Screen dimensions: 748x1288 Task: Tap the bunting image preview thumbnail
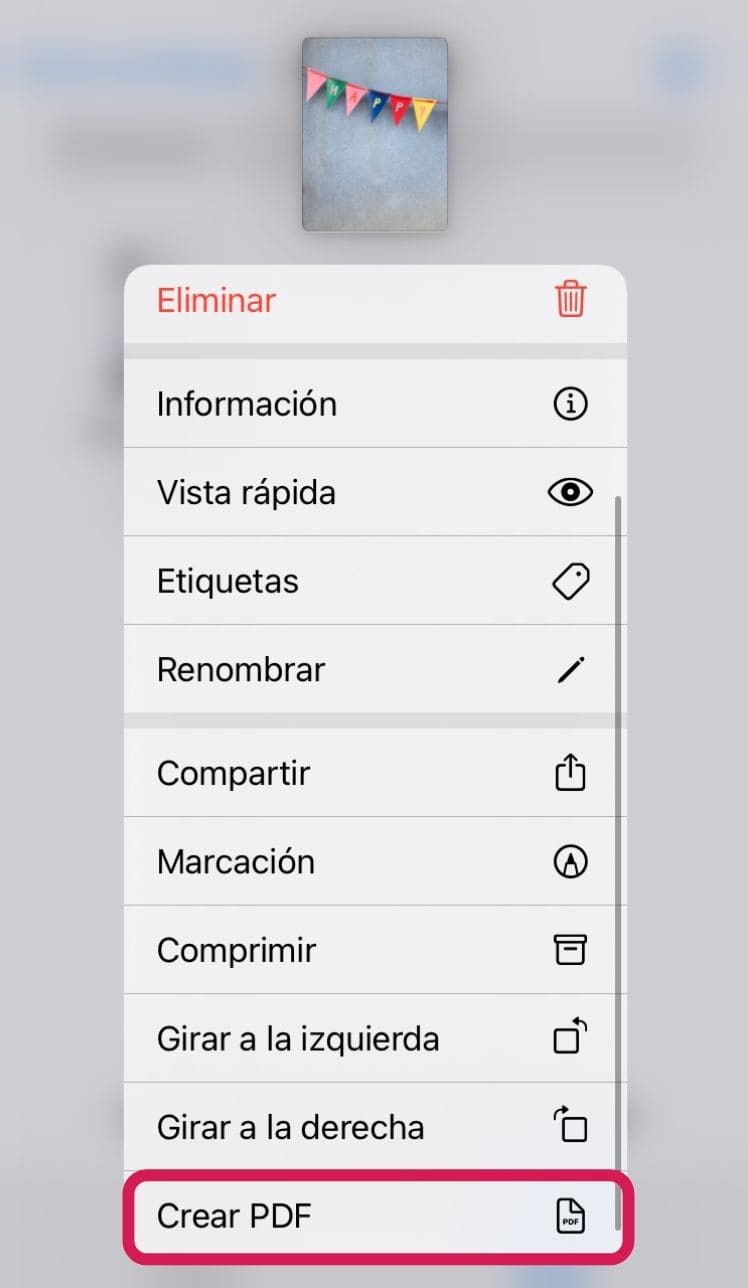(375, 134)
